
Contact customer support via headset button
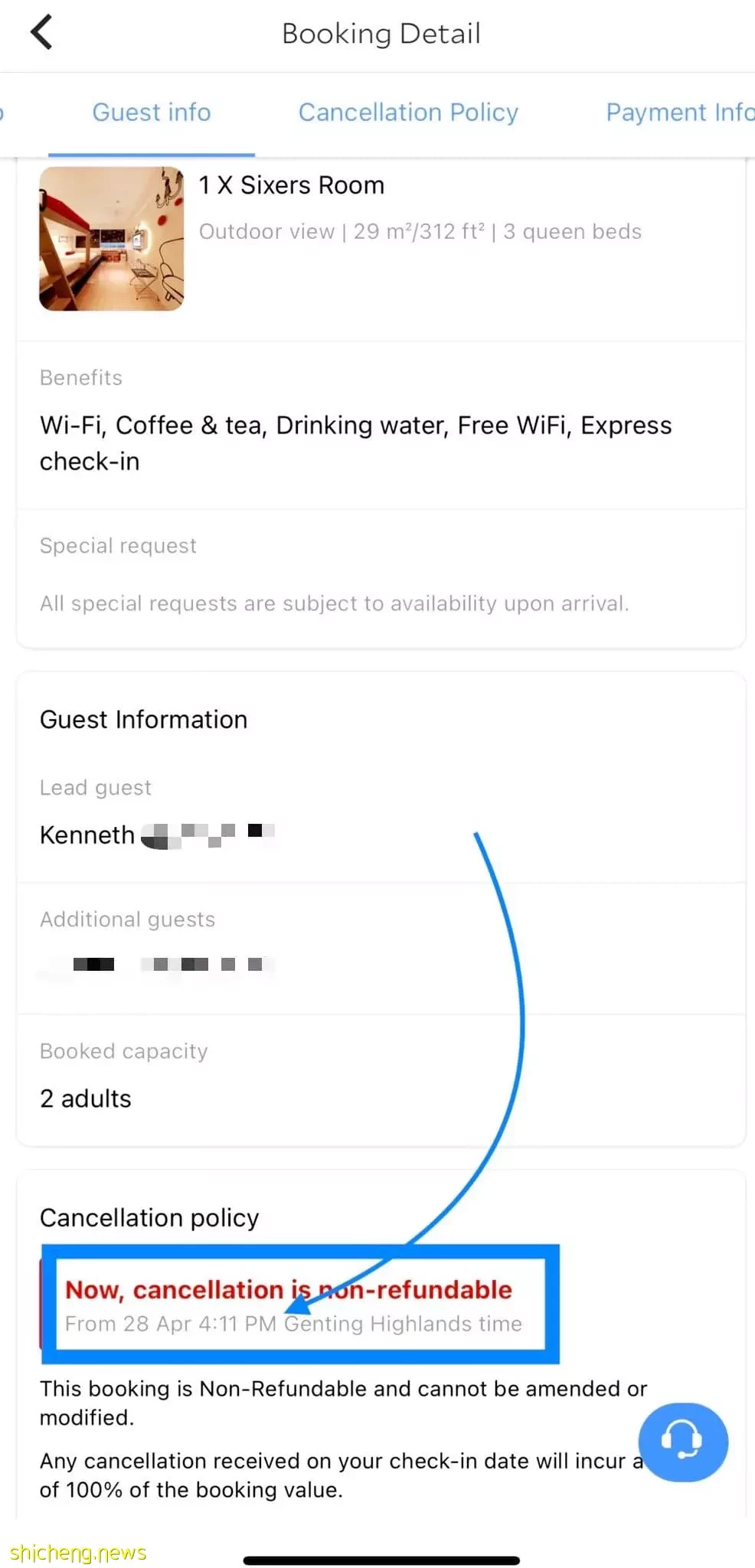tap(683, 1442)
